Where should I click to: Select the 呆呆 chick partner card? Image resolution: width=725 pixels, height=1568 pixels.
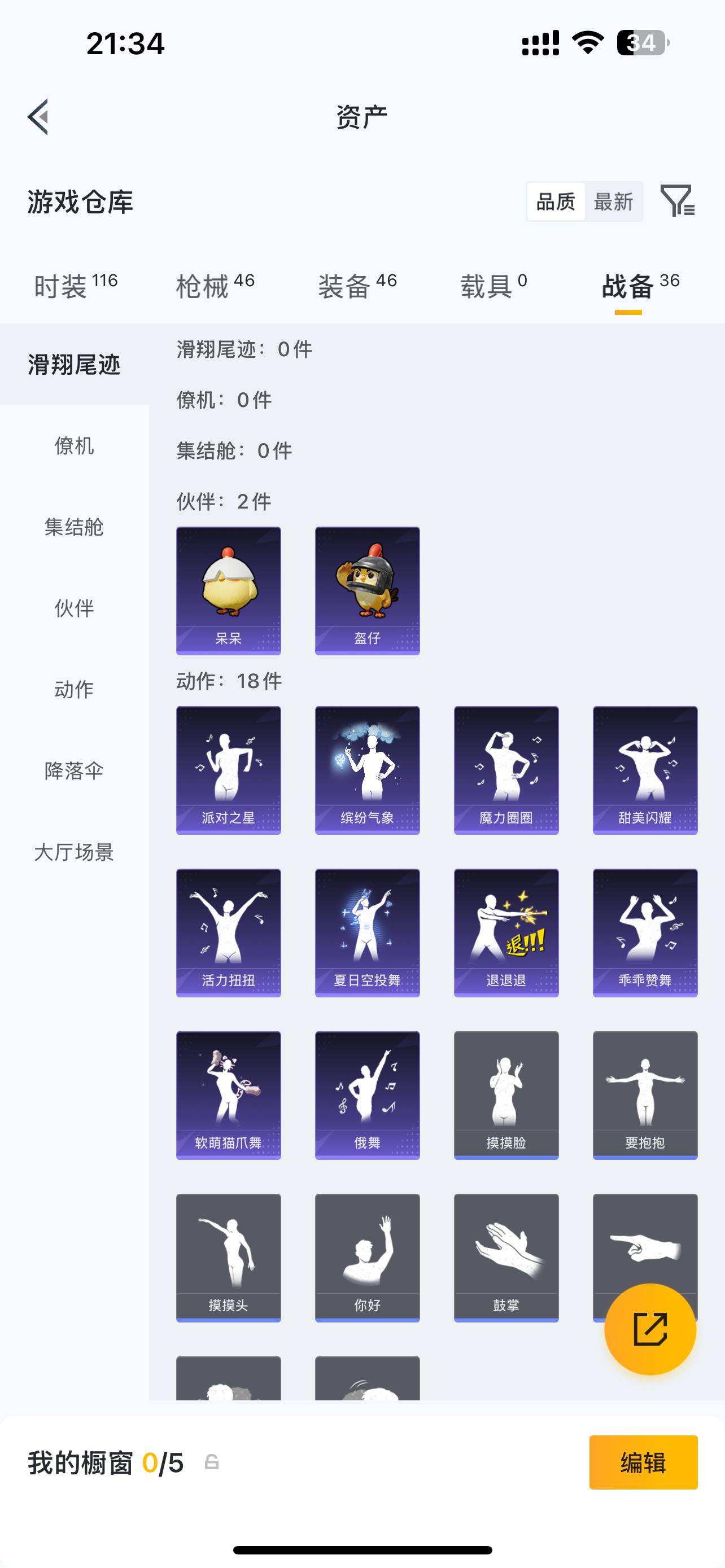(228, 590)
